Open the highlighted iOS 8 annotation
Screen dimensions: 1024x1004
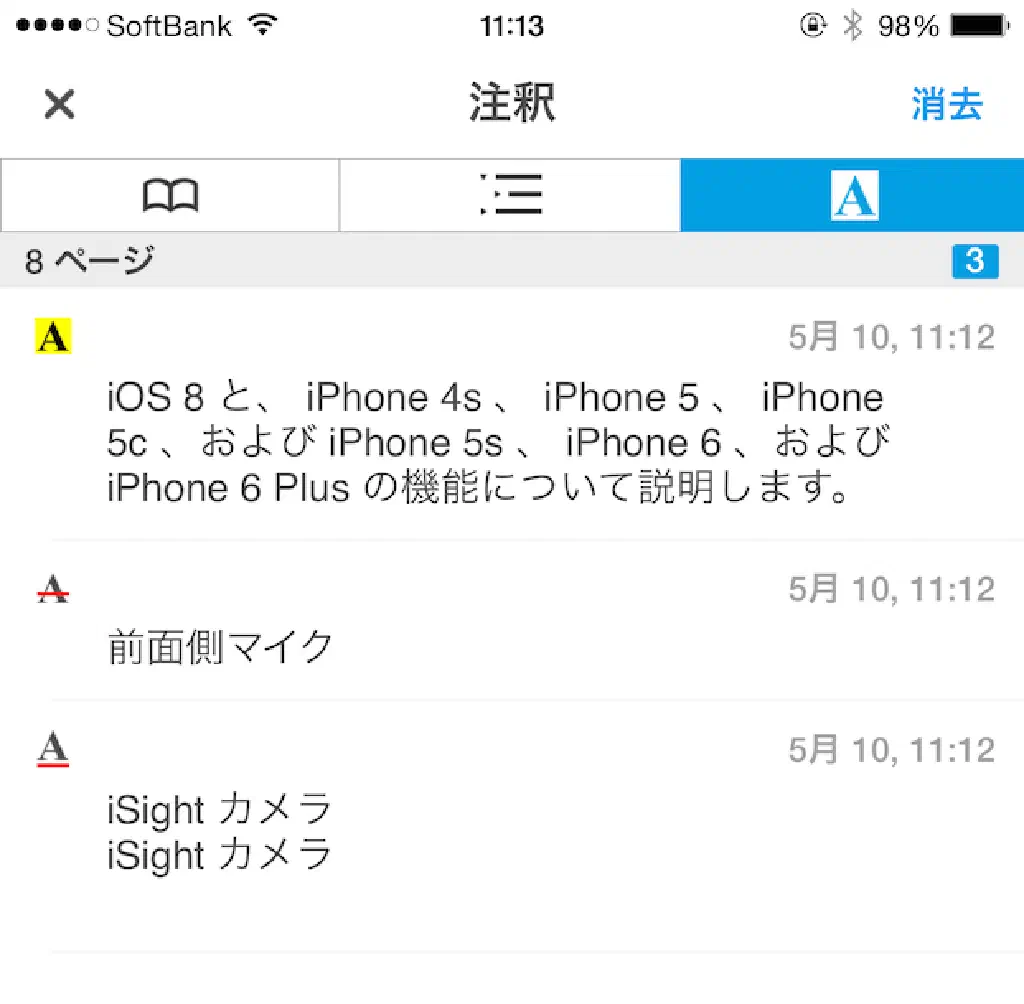[x=495, y=442]
